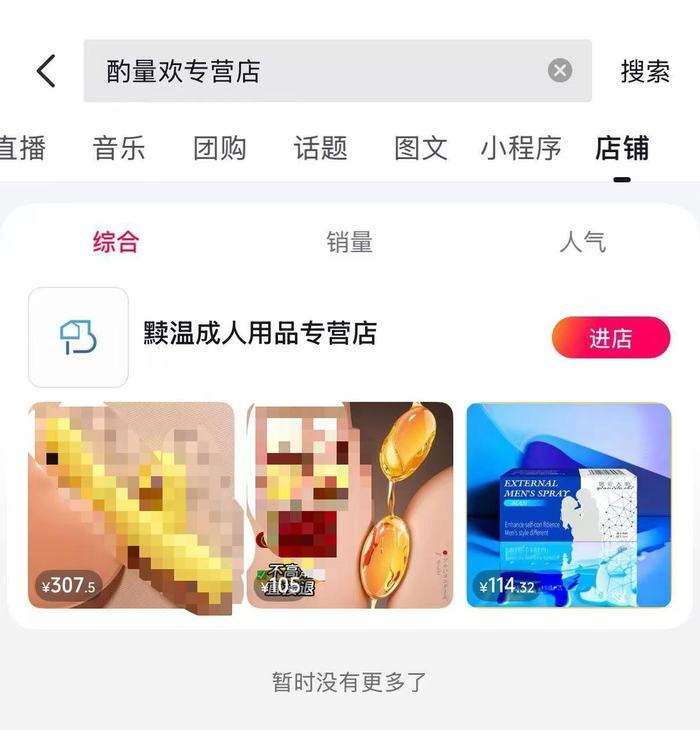Image resolution: width=700 pixels, height=730 pixels.
Task: Switch to the 直播 tab
Action: point(22,148)
